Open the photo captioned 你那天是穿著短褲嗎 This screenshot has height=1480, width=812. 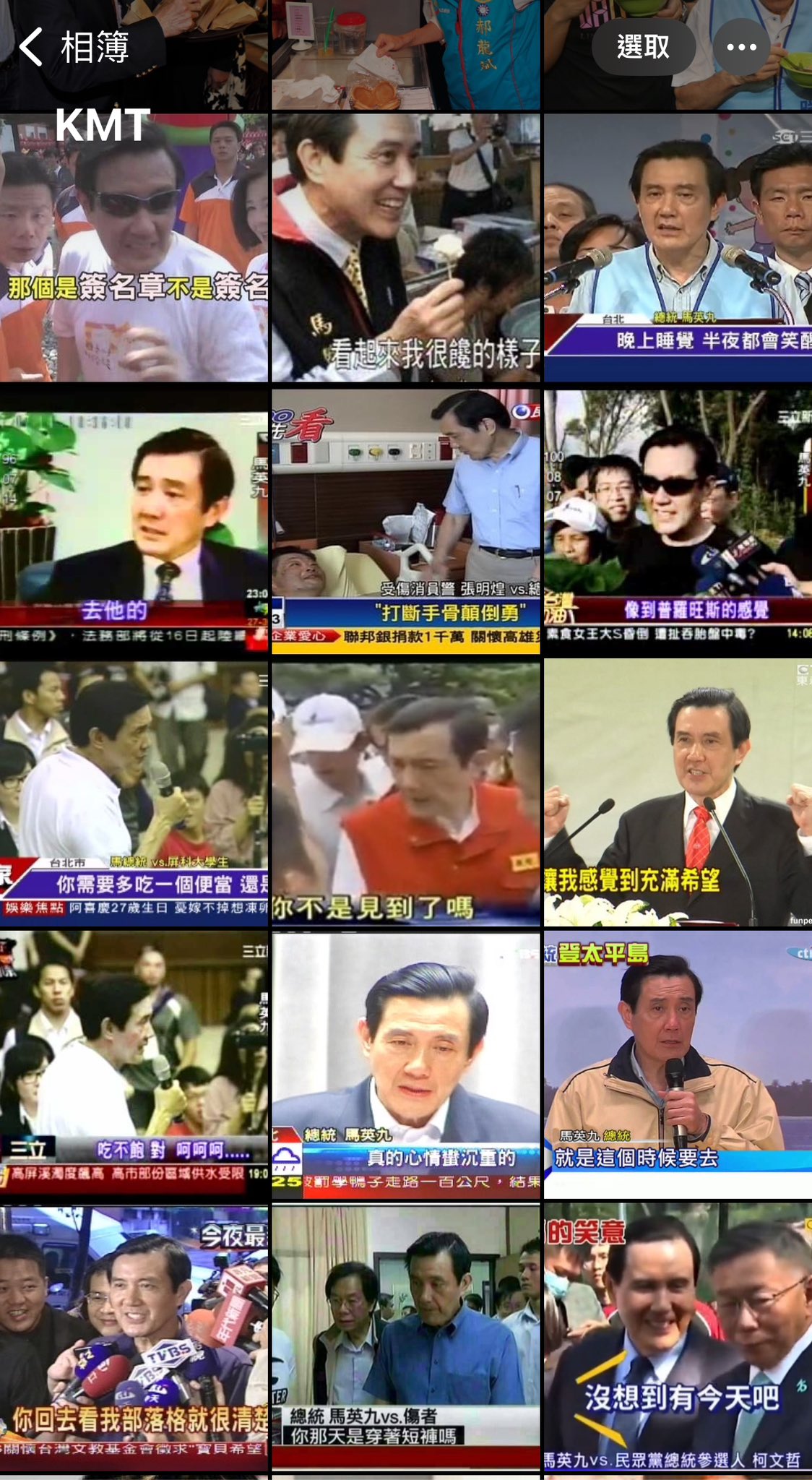click(x=406, y=1337)
